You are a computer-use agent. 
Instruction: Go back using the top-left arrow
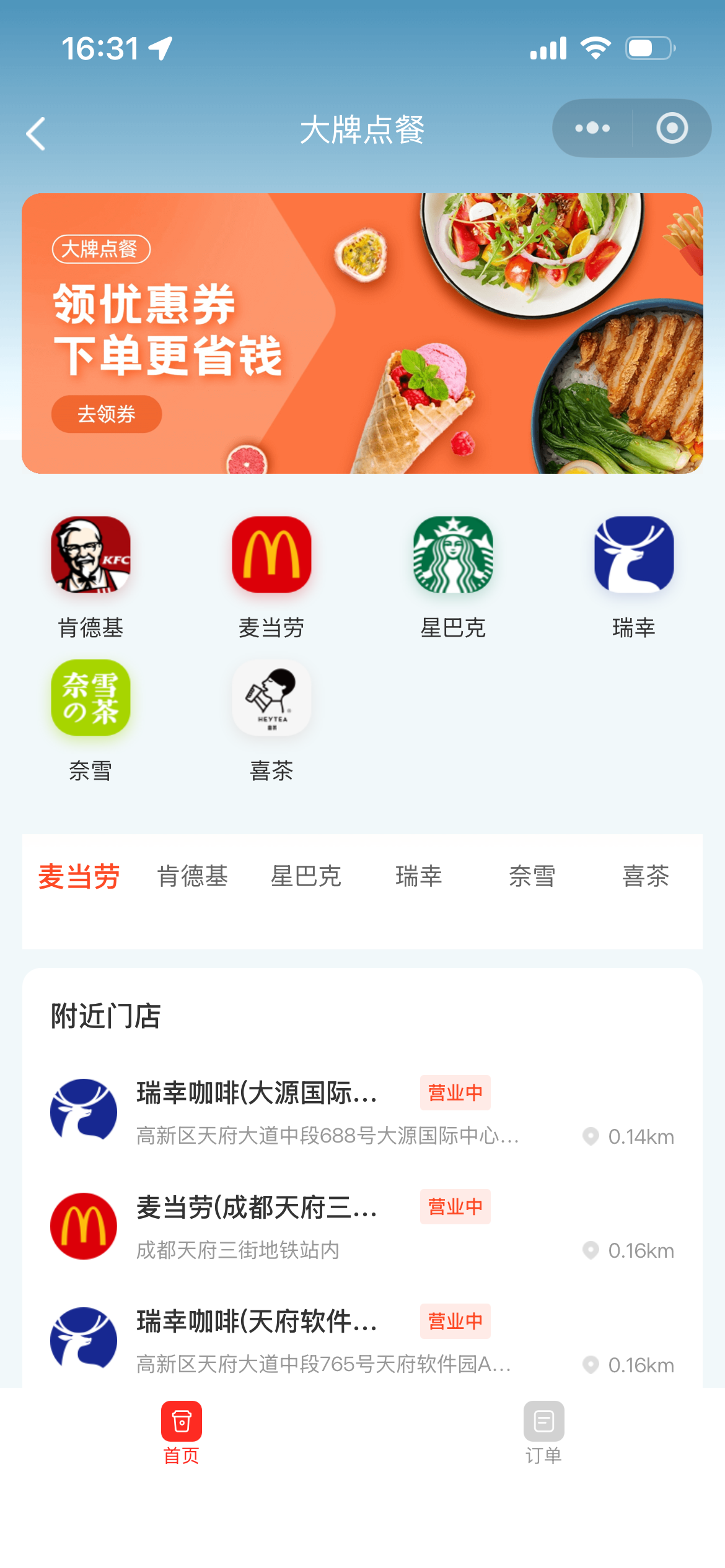pyautogui.click(x=36, y=133)
